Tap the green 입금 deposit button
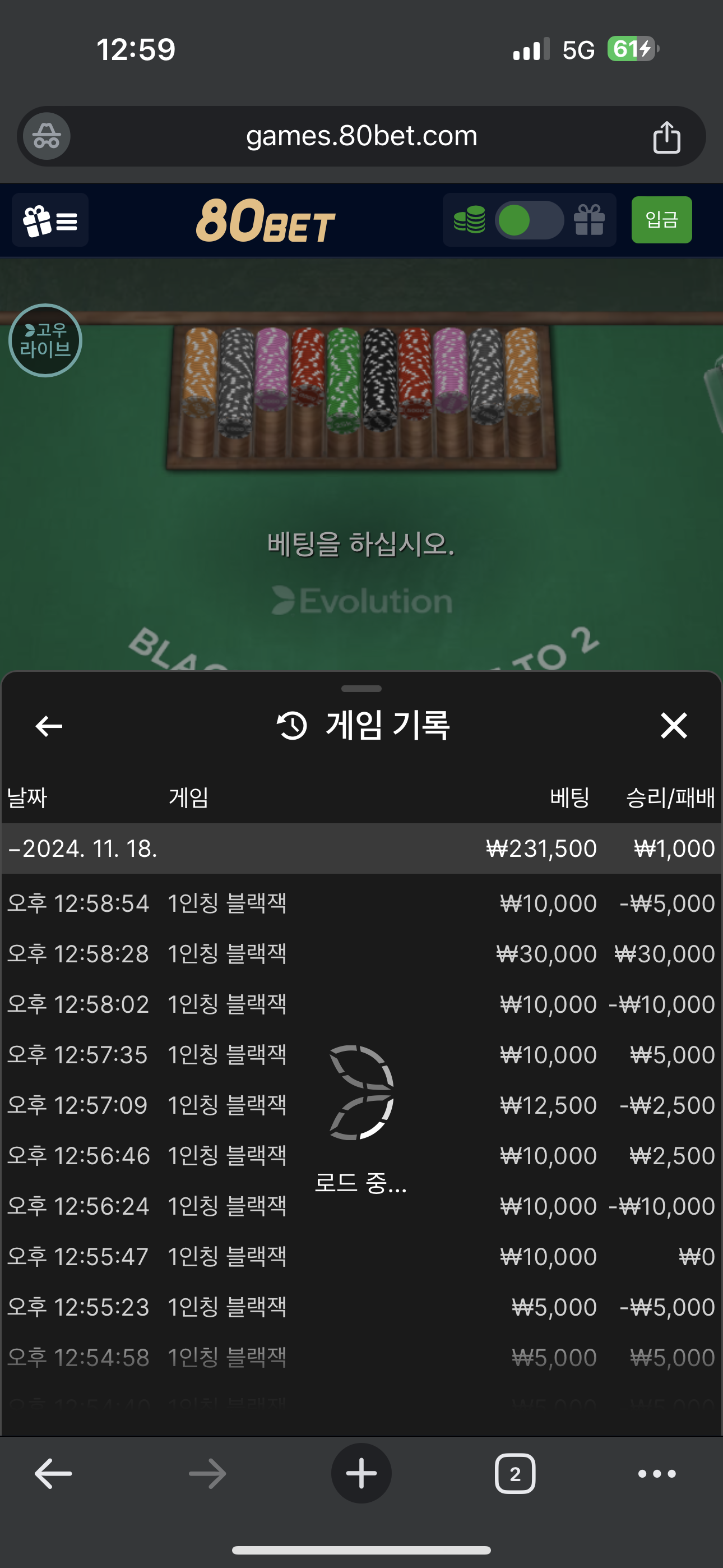 [x=661, y=220]
